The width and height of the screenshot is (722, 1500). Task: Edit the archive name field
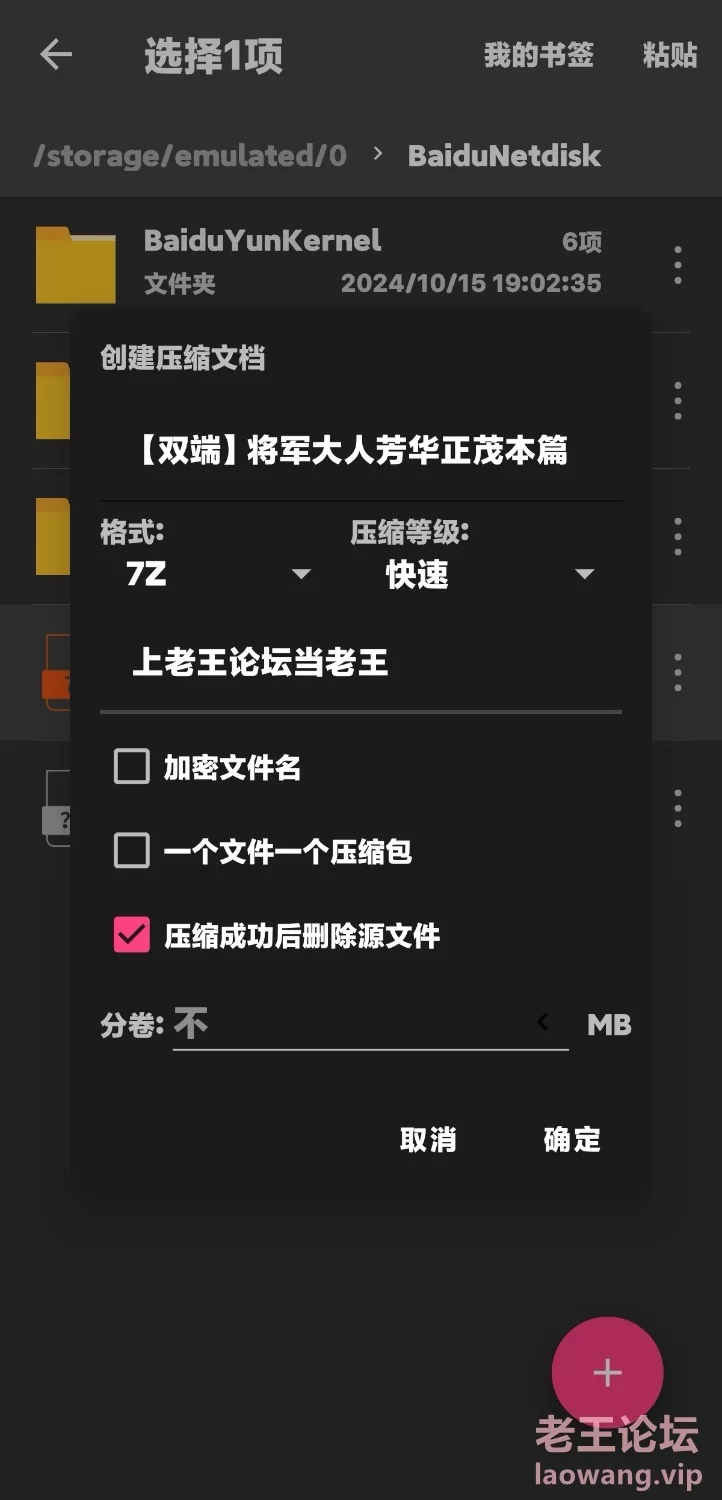(x=360, y=452)
